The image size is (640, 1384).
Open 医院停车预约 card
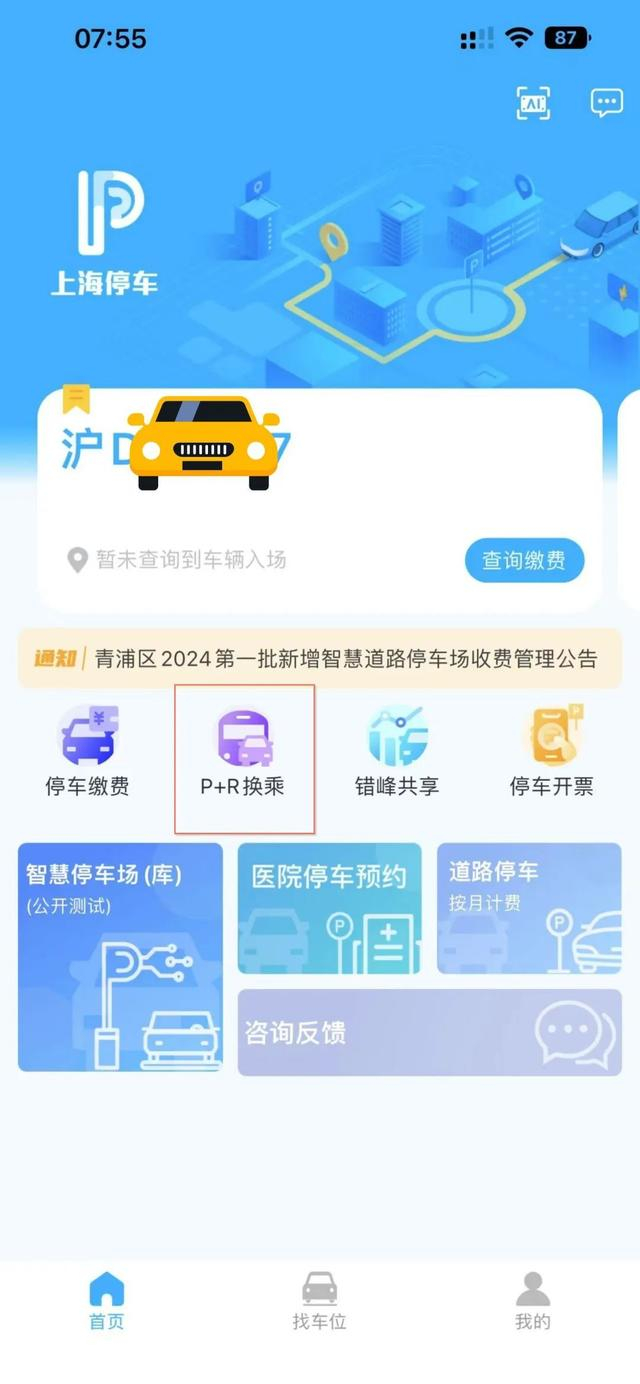330,908
